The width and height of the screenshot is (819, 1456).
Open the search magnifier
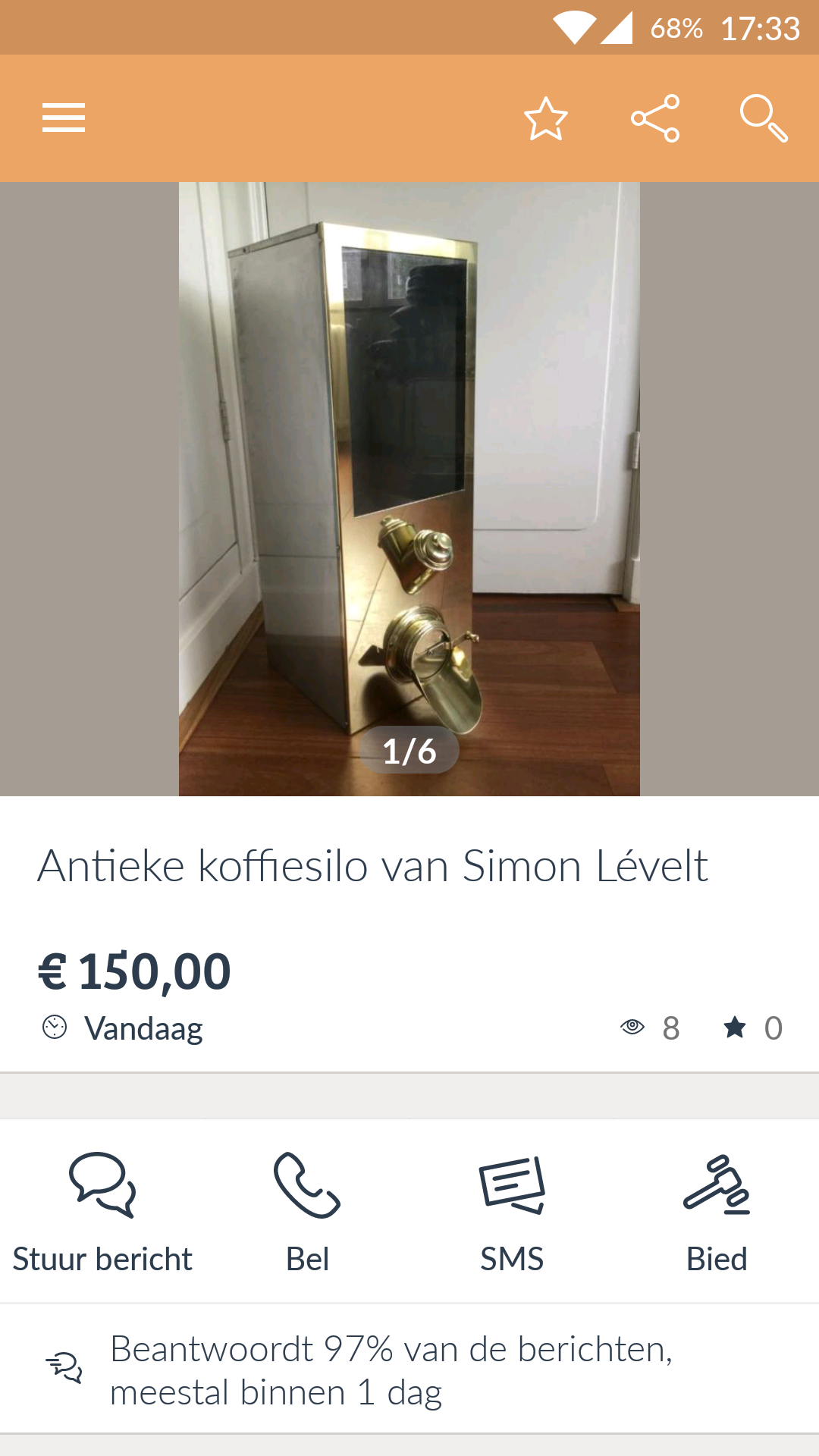point(764,118)
